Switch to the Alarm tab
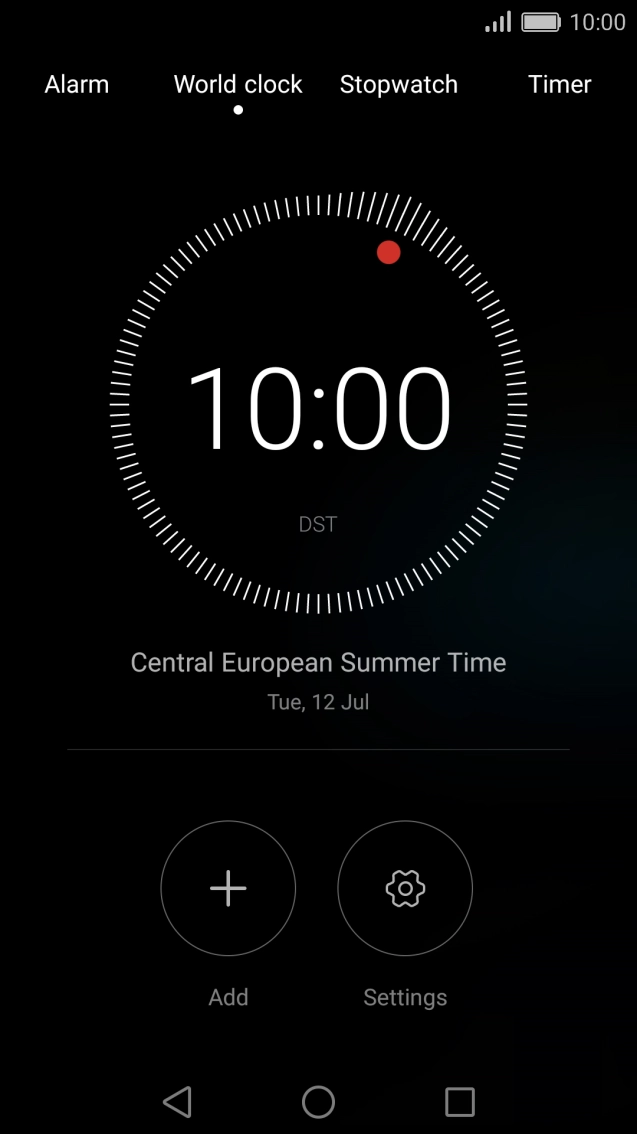The image size is (637, 1134). pyautogui.click(x=77, y=85)
